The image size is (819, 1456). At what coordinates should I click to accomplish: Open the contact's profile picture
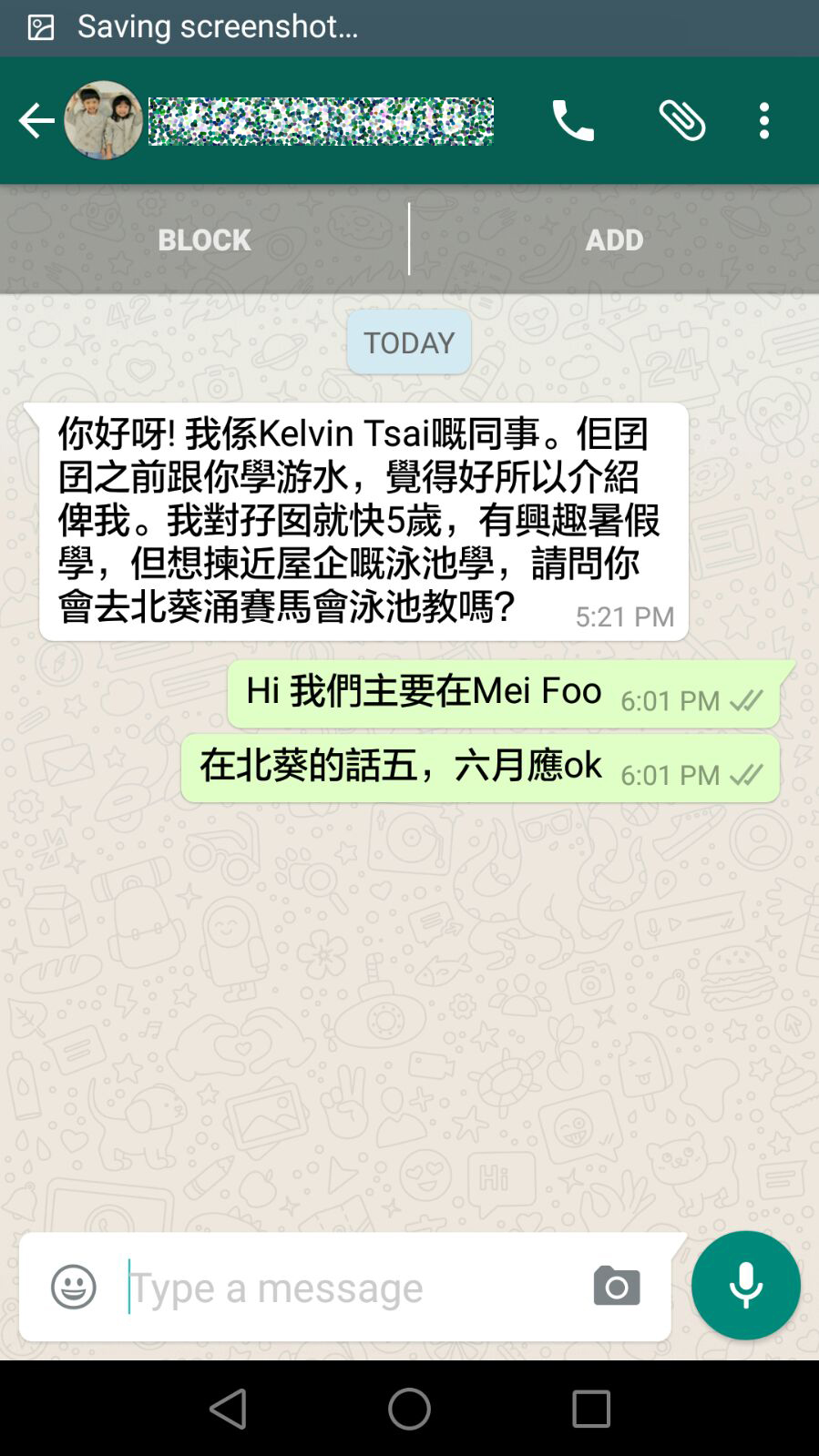103,120
